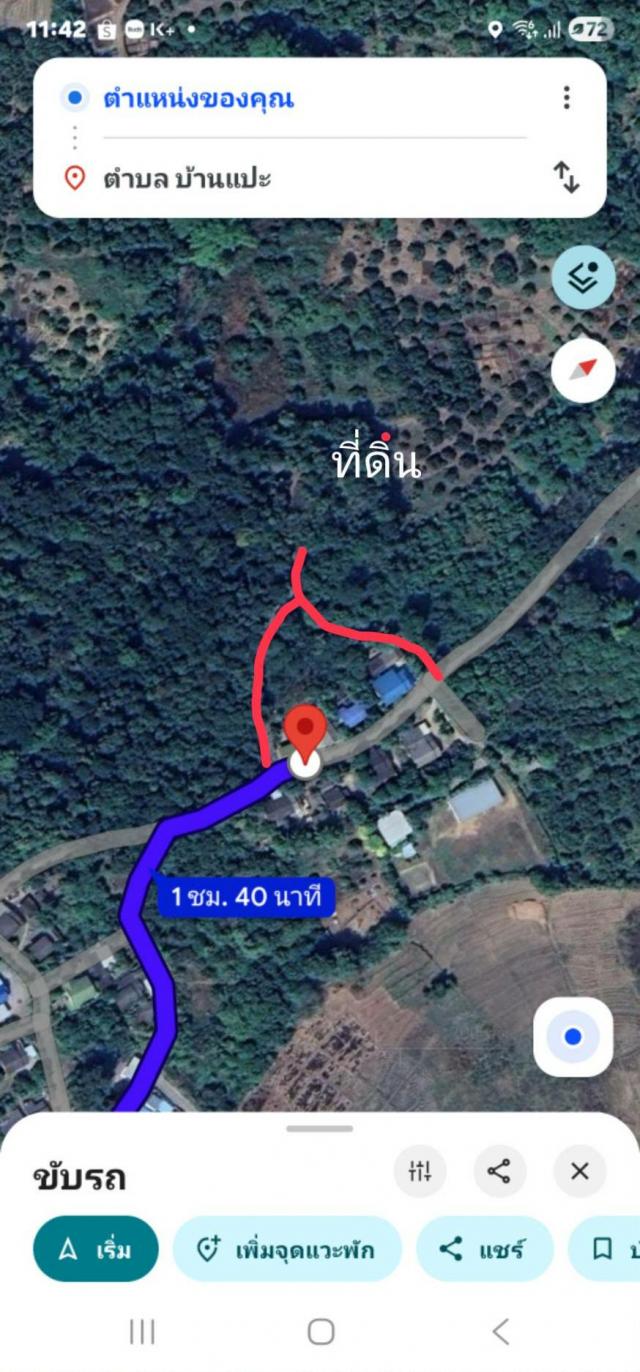Open the route options sliders
Image resolution: width=640 pixels, height=1372 pixels.
pos(421,1171)
